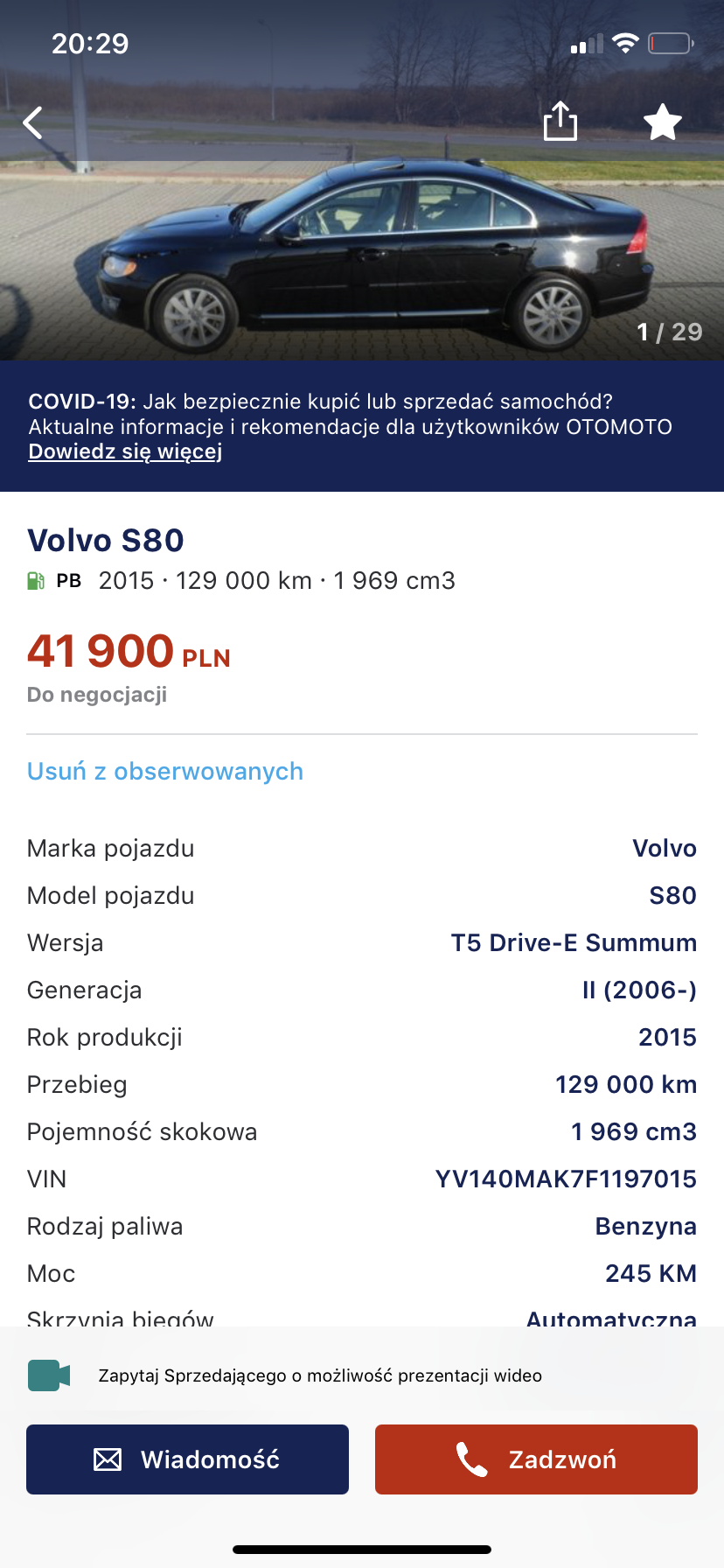Ask seller about a video presentation

point(320,1375)
